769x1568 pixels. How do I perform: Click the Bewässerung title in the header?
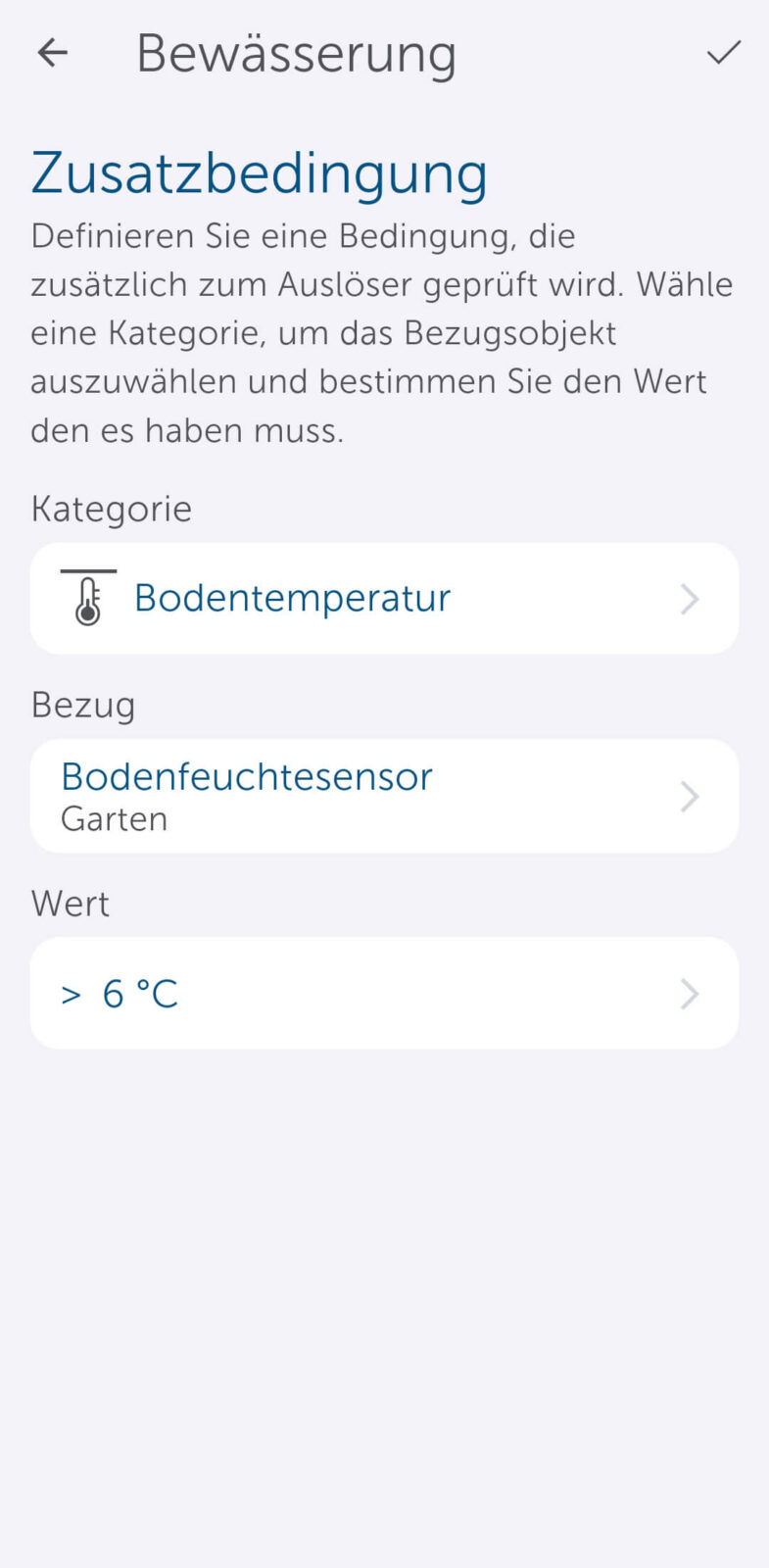coord(296,53)
